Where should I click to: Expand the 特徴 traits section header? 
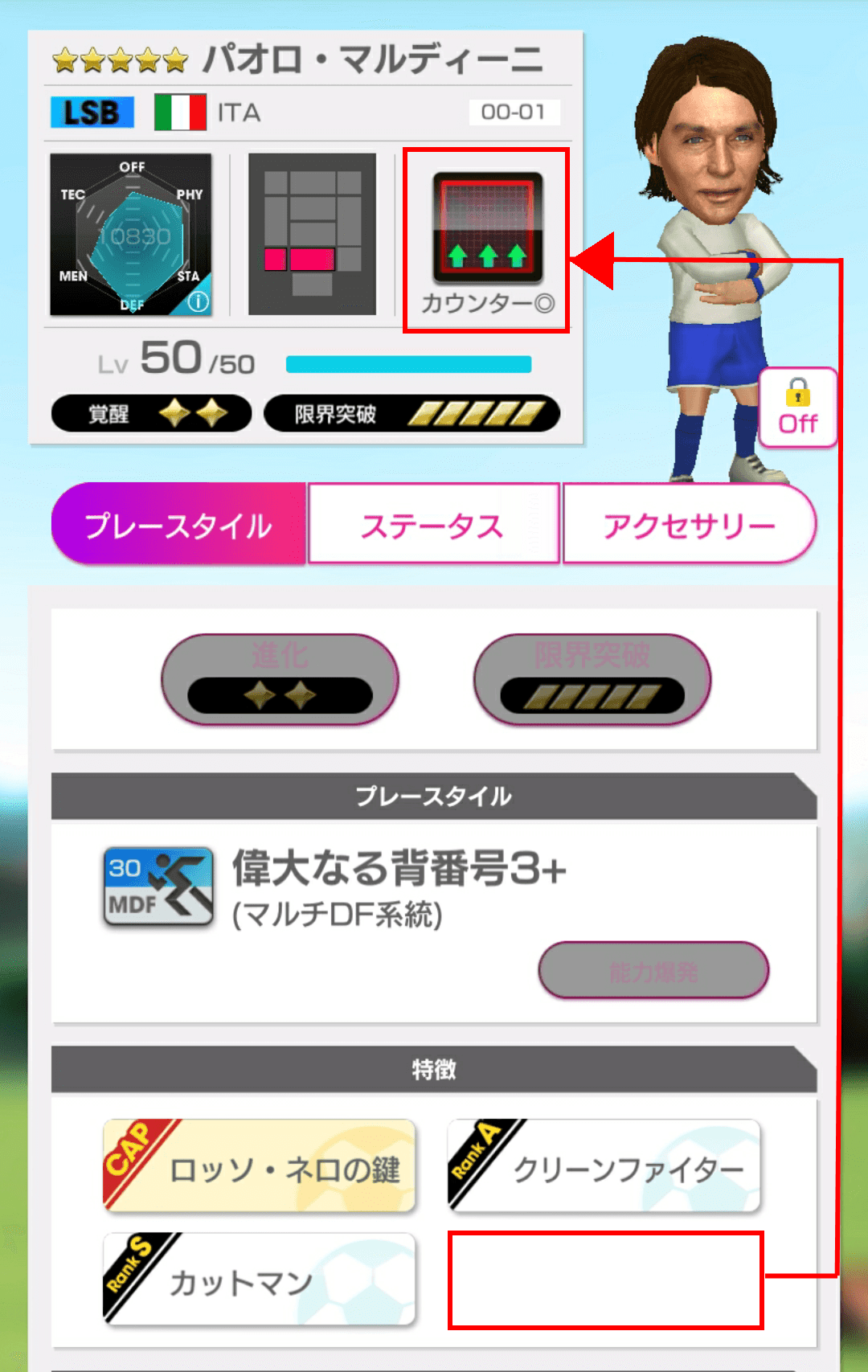click(434, 1069)
